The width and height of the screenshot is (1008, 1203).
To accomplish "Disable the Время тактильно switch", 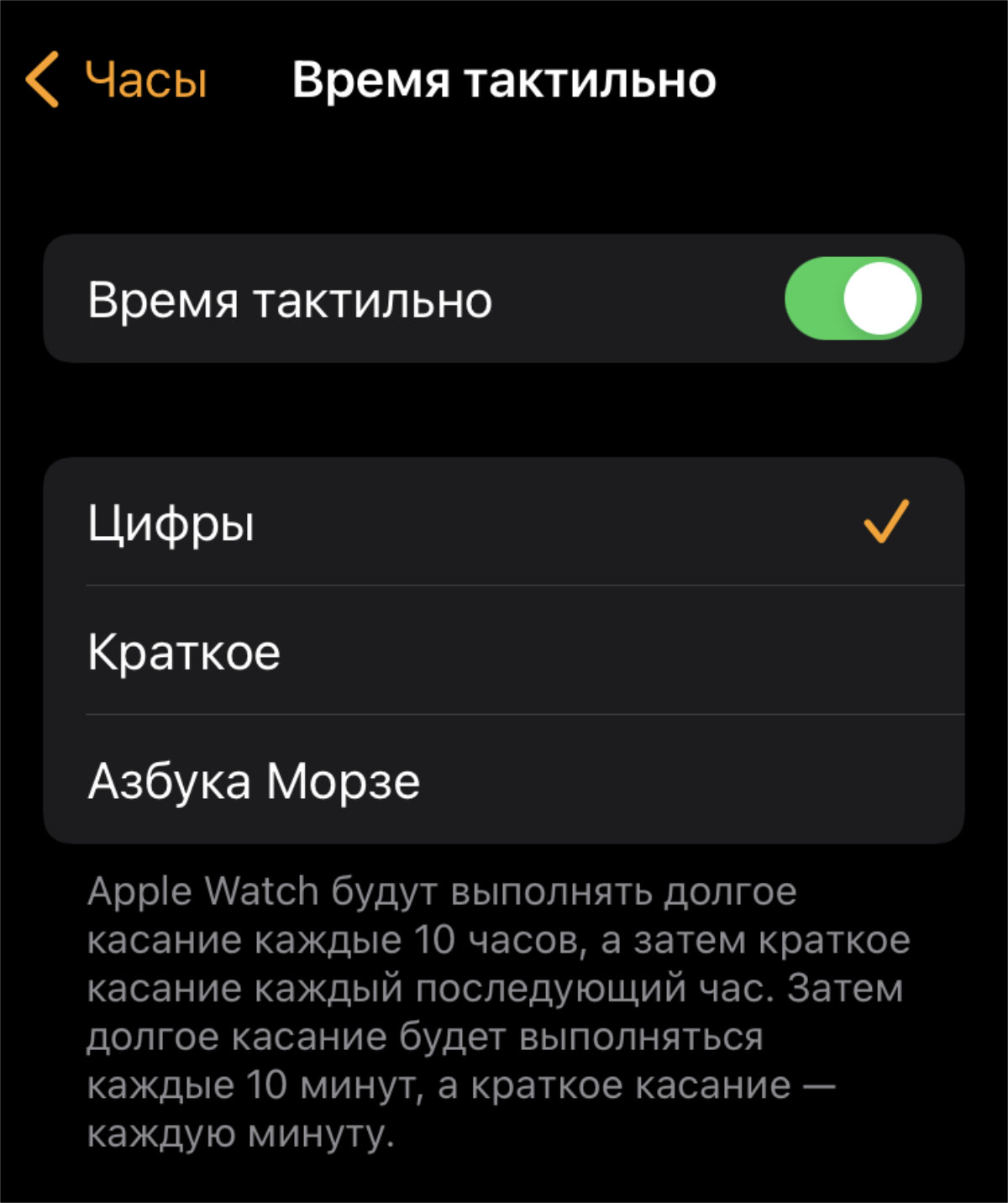I will 852,299.
